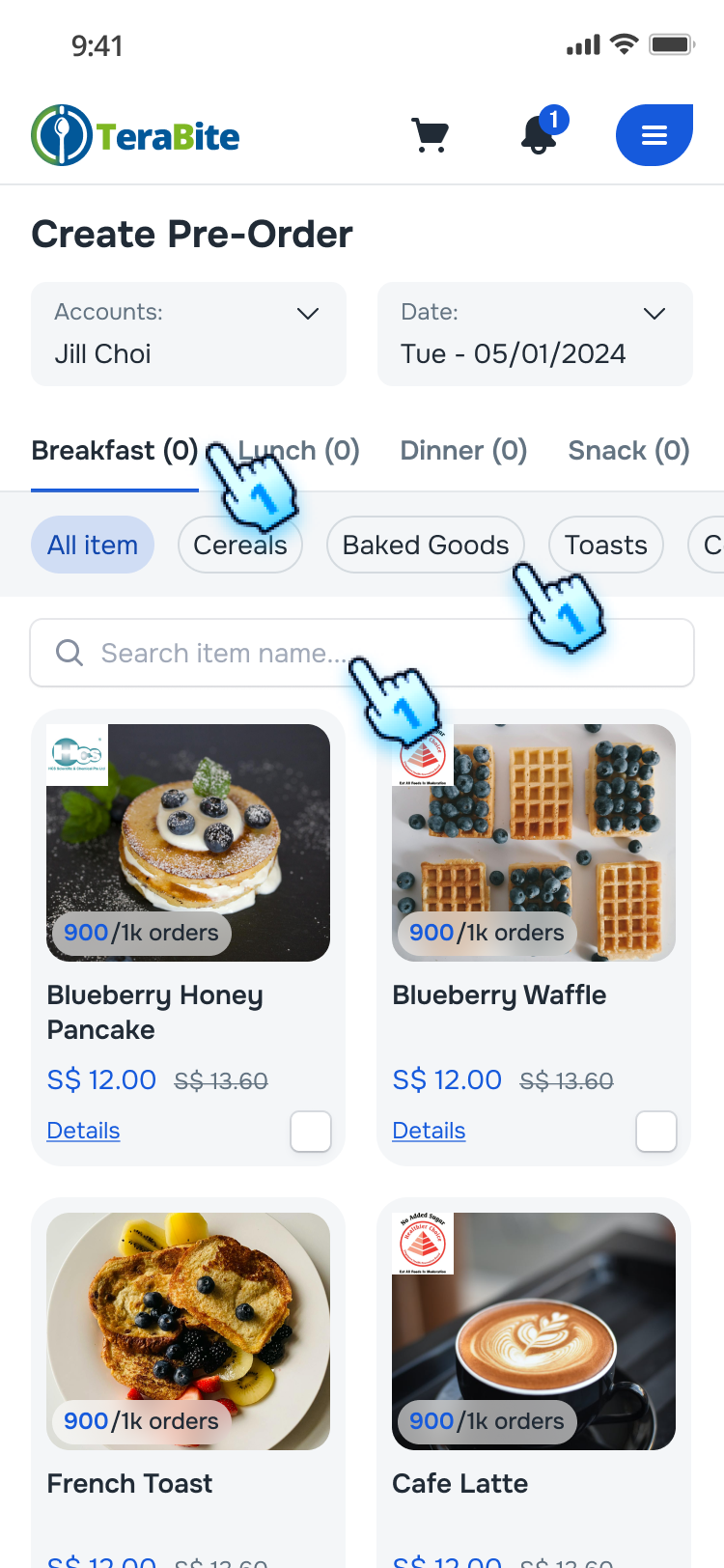Open the shopping cart
This screenshot has width=724, height=1568.
pos(430,135)
